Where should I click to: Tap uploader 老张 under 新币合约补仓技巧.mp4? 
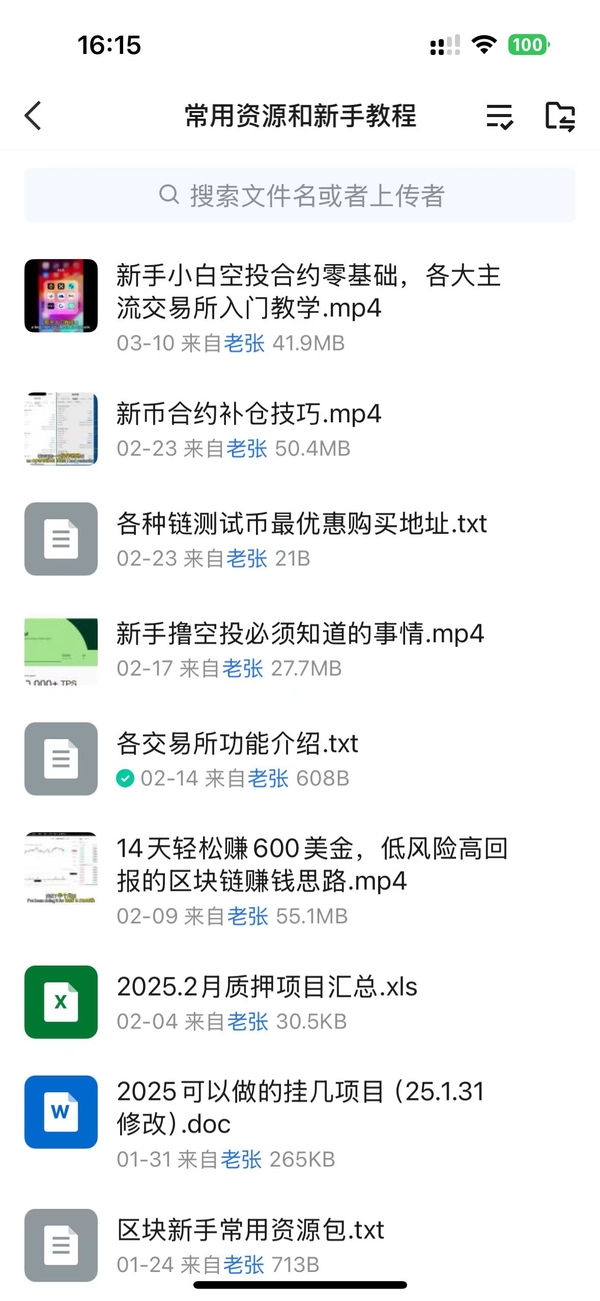247,449
